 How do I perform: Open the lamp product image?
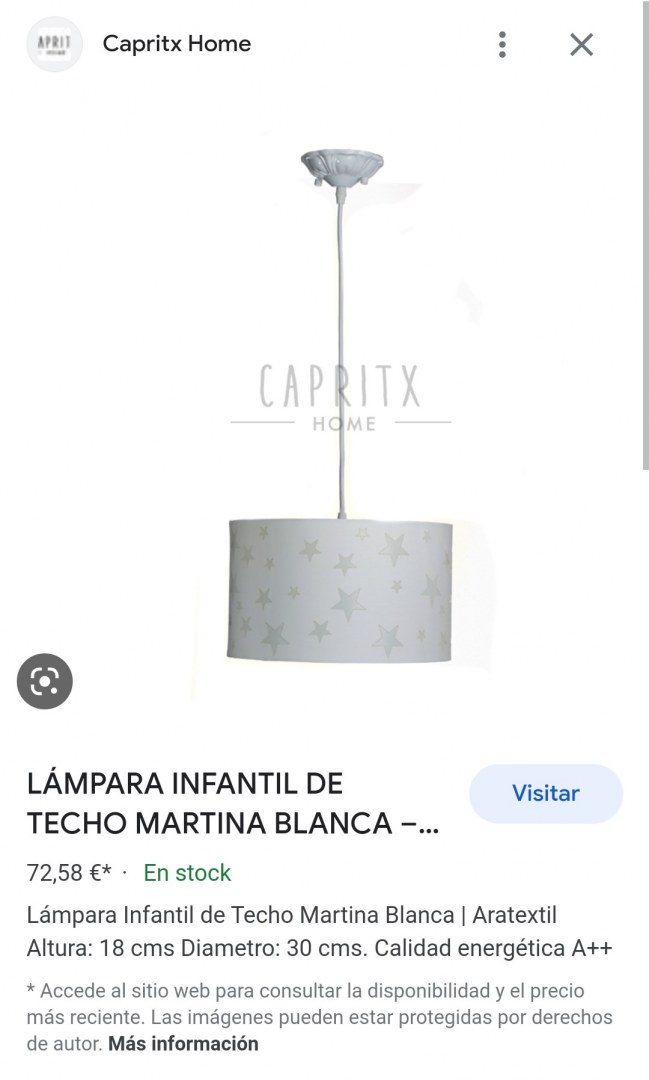click(x=340, y=420)
